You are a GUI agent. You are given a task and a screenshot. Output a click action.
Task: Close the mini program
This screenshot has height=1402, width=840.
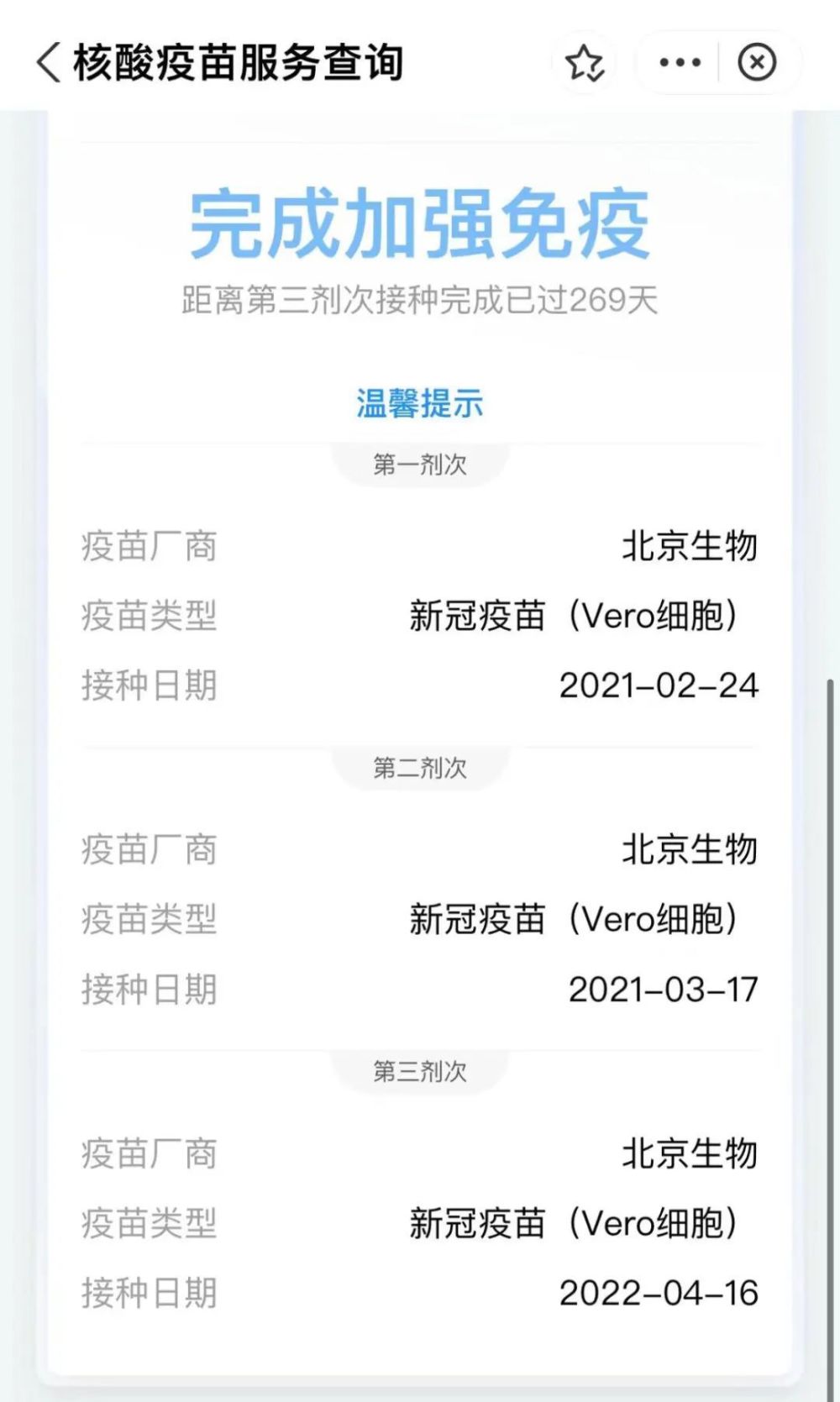tap(757, 62)
